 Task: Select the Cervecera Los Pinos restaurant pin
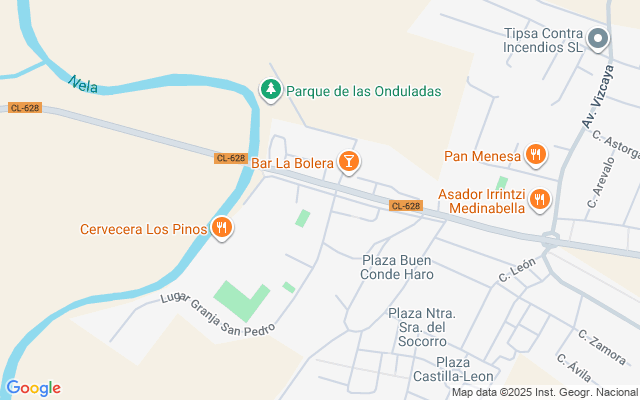[222, 229]
